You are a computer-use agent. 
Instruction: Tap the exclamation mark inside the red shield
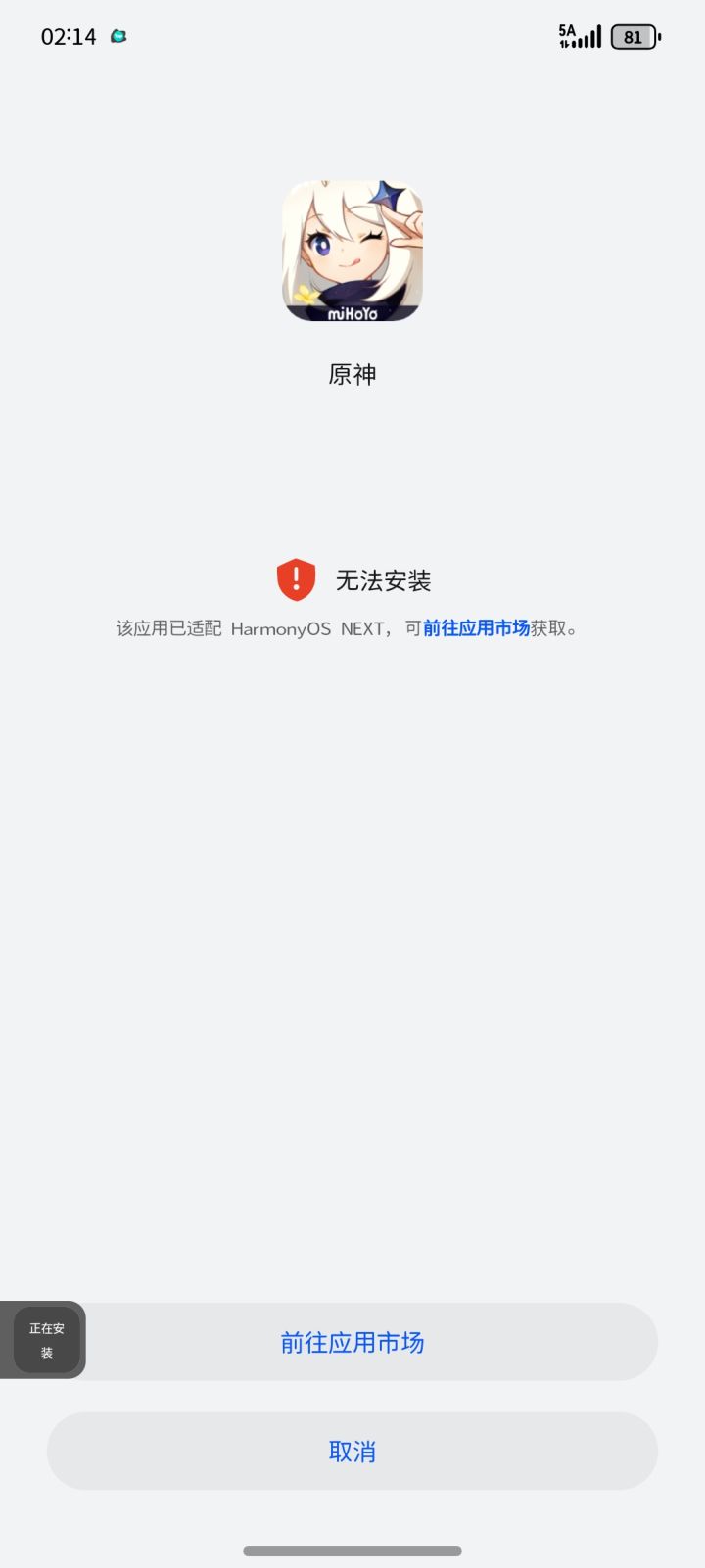point(297,578)
